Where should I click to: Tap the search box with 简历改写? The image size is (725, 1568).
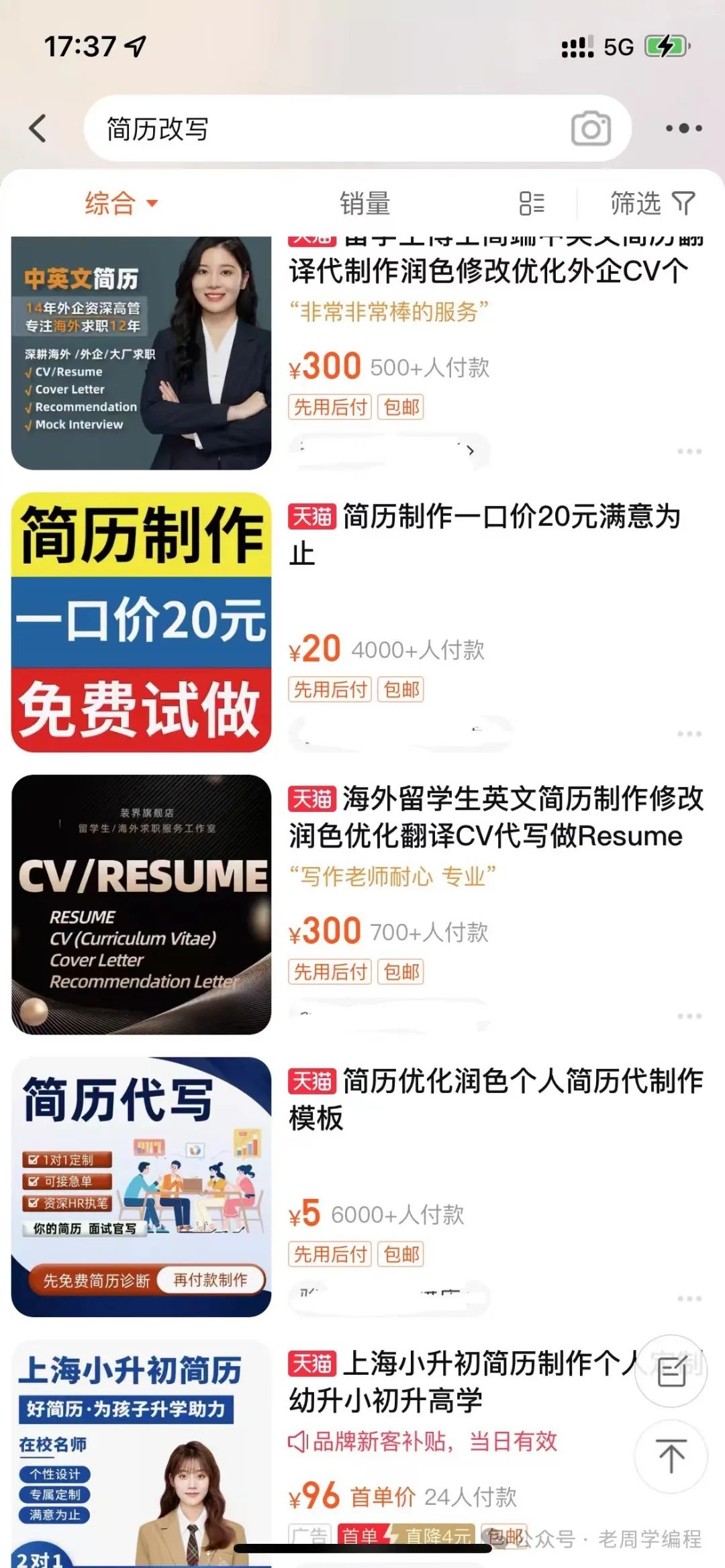click(322, 129)
